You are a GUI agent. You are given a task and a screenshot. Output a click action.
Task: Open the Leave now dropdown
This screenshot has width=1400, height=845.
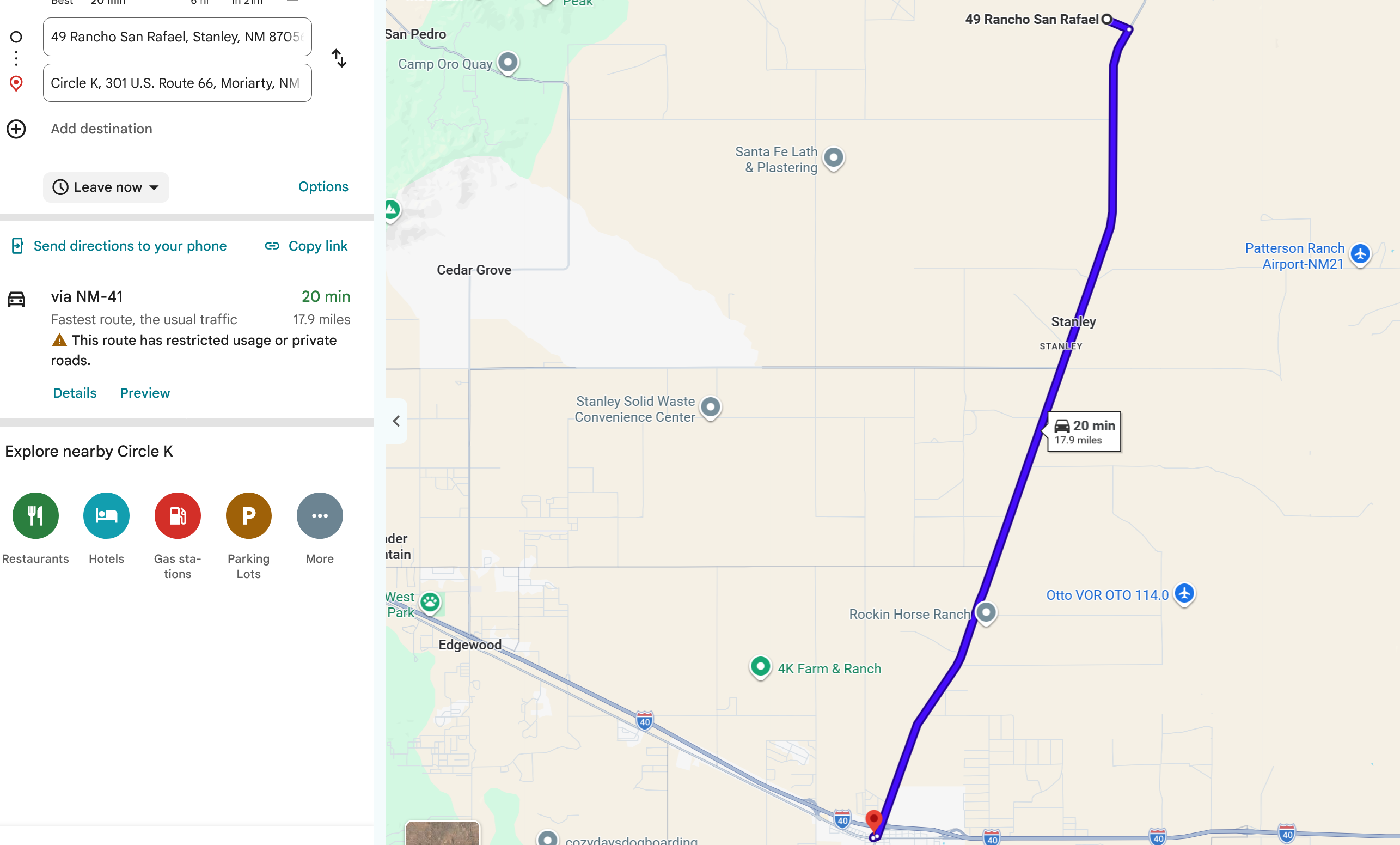(106, 187)
